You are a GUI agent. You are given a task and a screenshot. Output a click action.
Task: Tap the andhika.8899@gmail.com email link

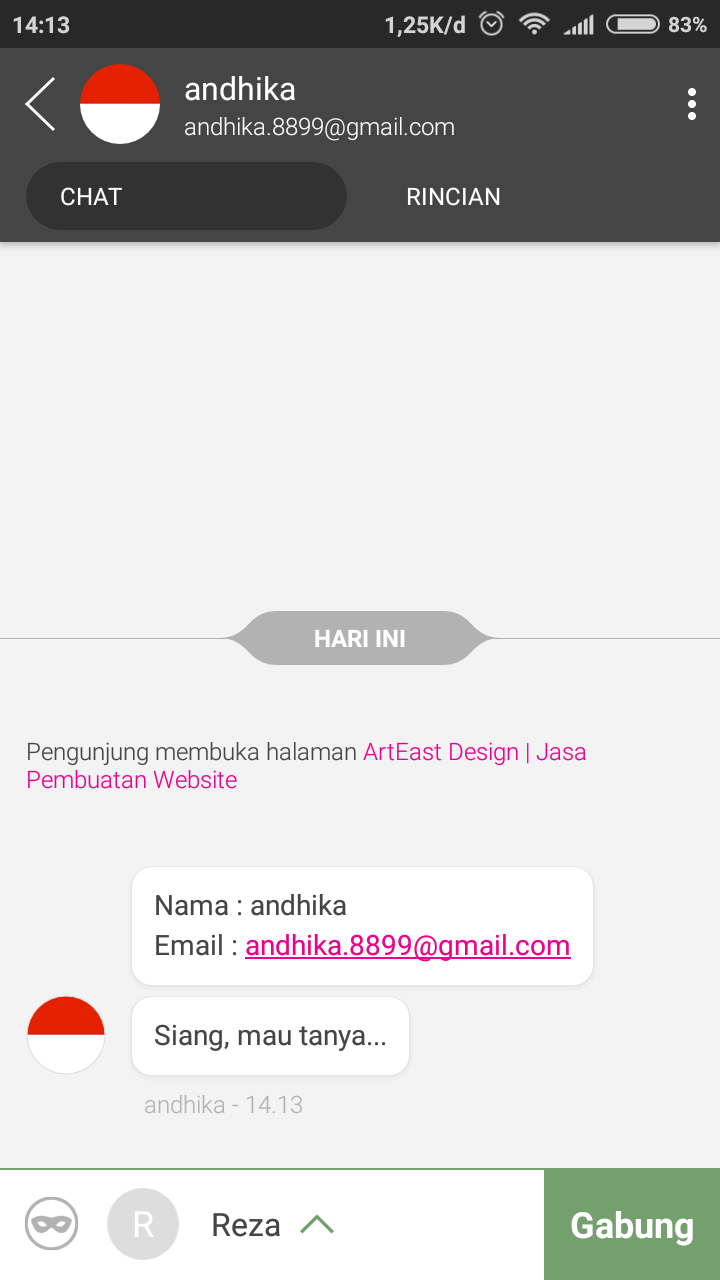point(408,946)
